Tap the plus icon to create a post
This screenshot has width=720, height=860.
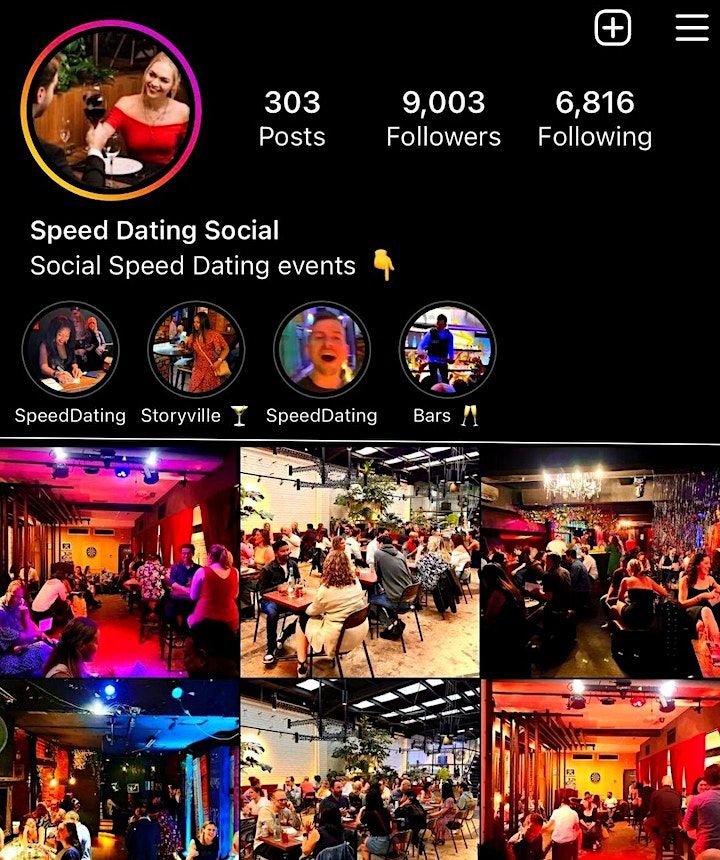pyautogui.click(x=613, y=28)
